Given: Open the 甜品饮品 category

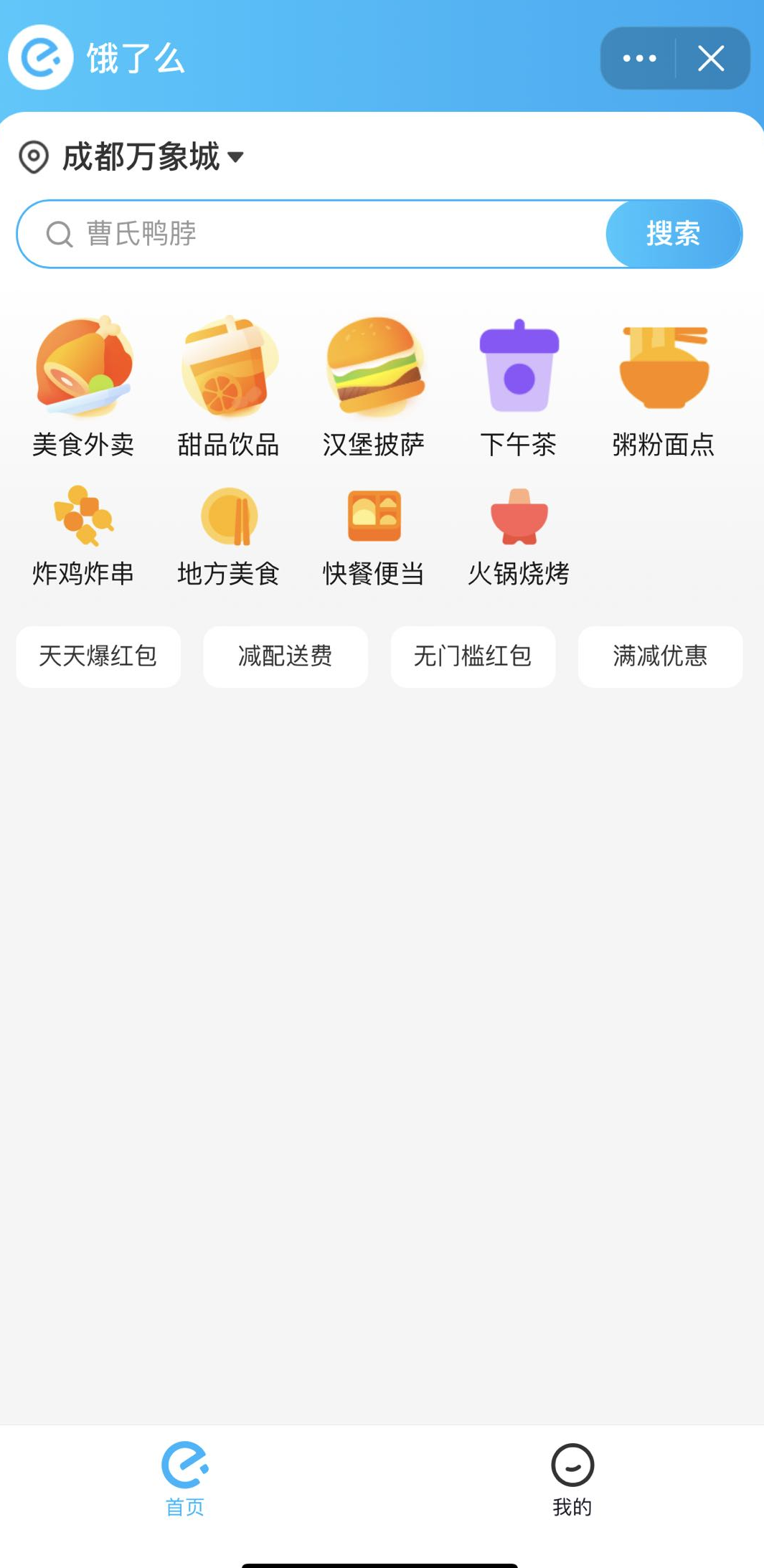Looking at the screenshot, I should pyautogui.click(x=229, y=387).
